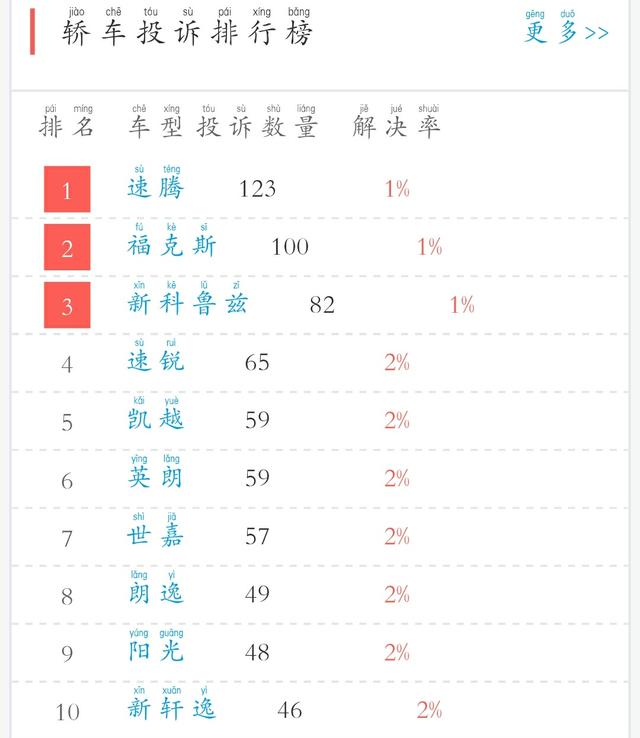Open the 新轩逸 model link
640x738 pixels.
coord(171,710)
